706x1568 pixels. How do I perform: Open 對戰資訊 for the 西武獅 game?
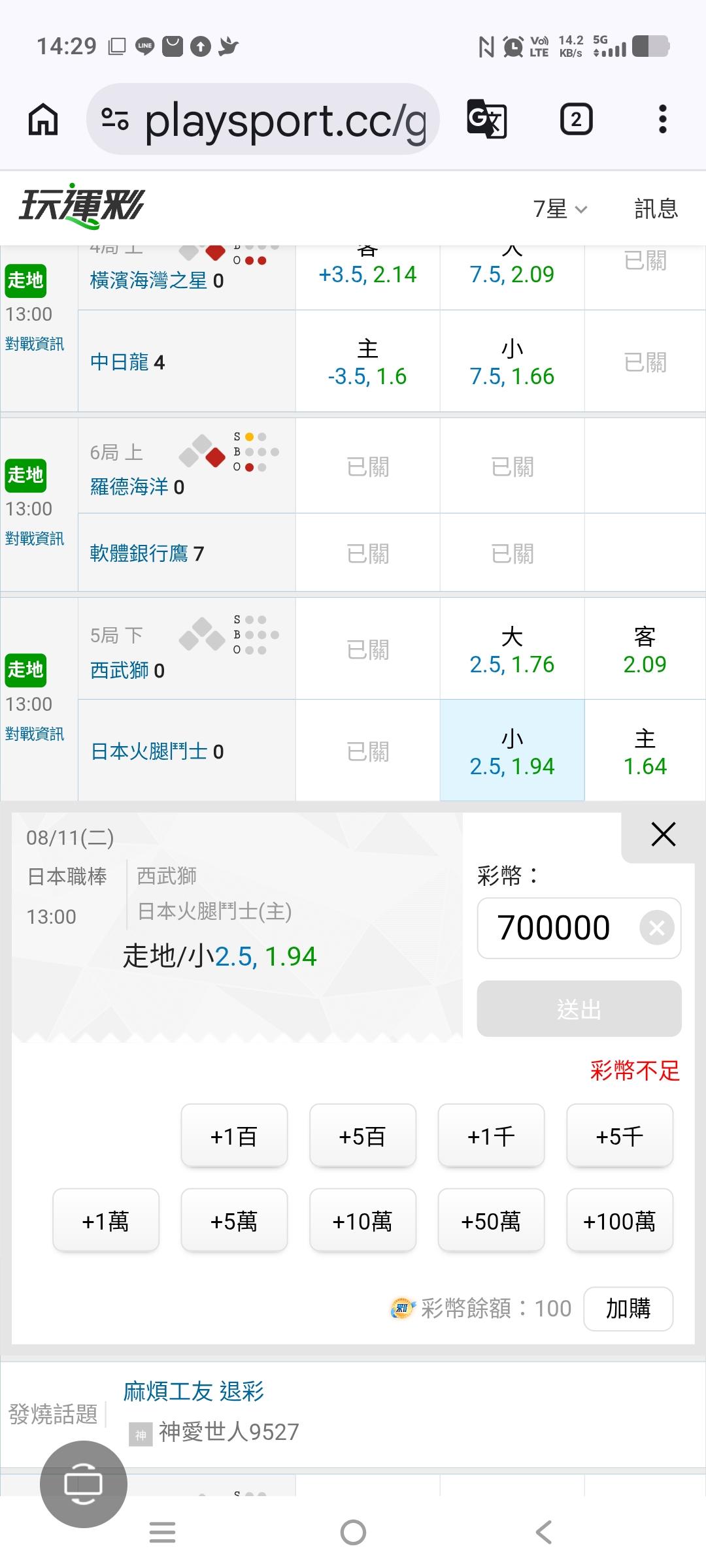[35, 734]
